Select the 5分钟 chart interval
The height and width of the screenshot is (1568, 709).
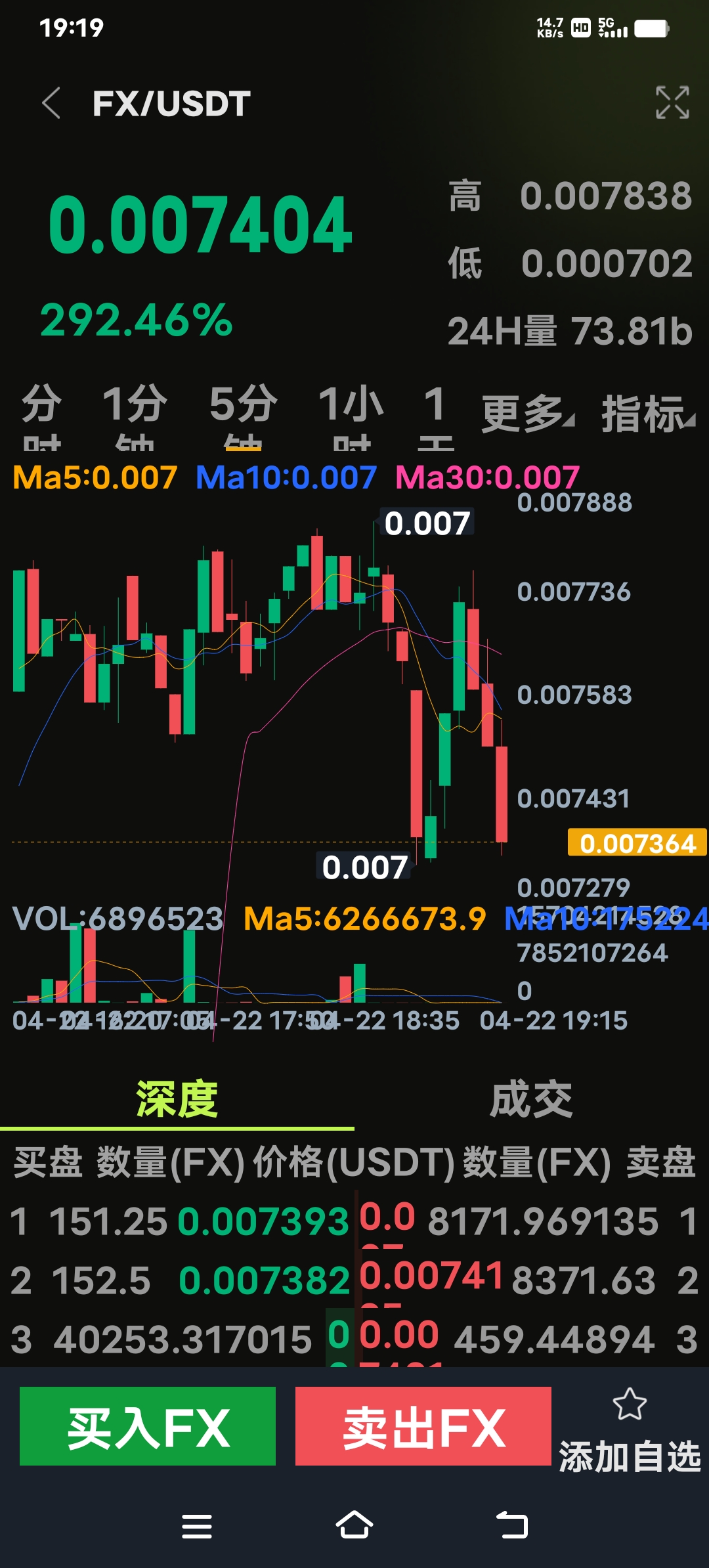tap(243, 415)
